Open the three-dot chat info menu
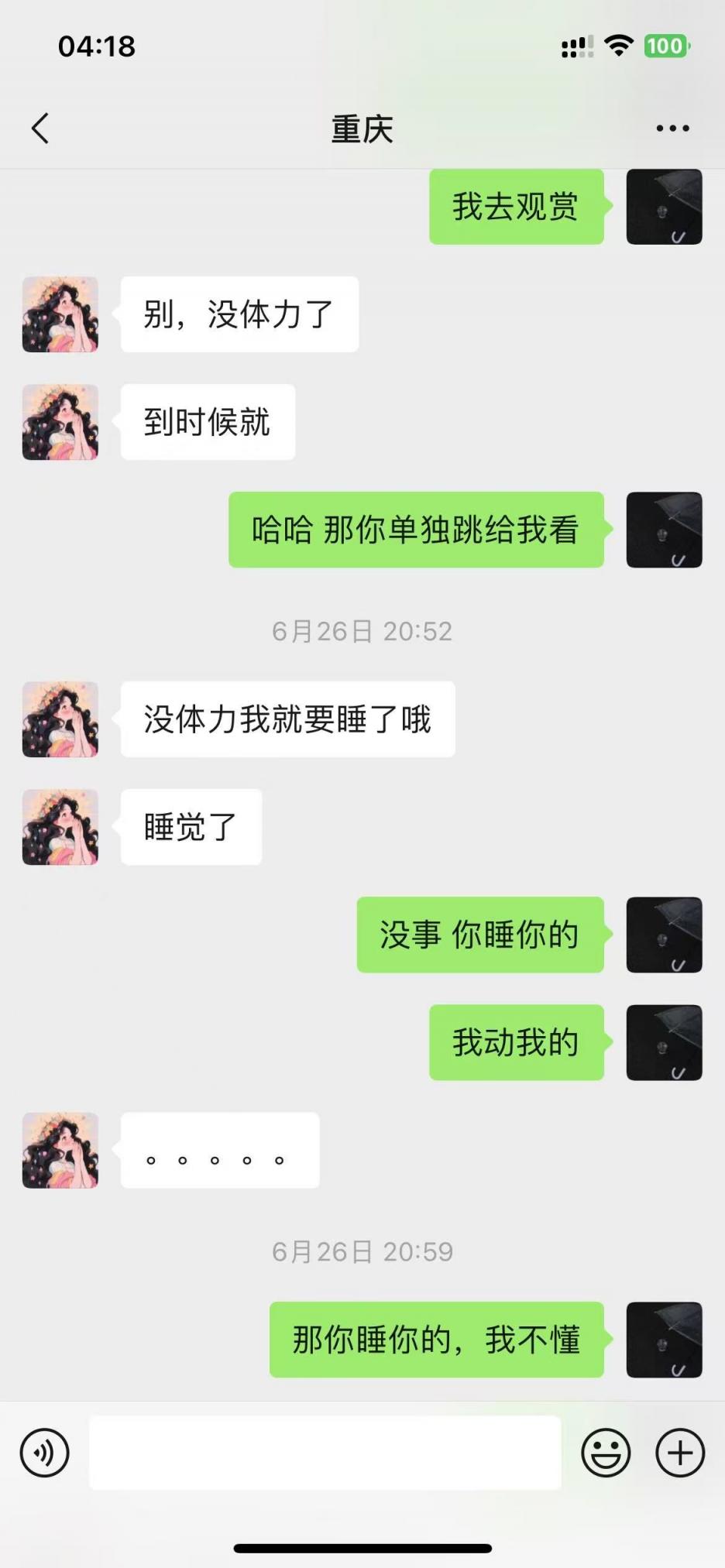725x1568 pixels. pyautogui.click(x=672, y=129)
